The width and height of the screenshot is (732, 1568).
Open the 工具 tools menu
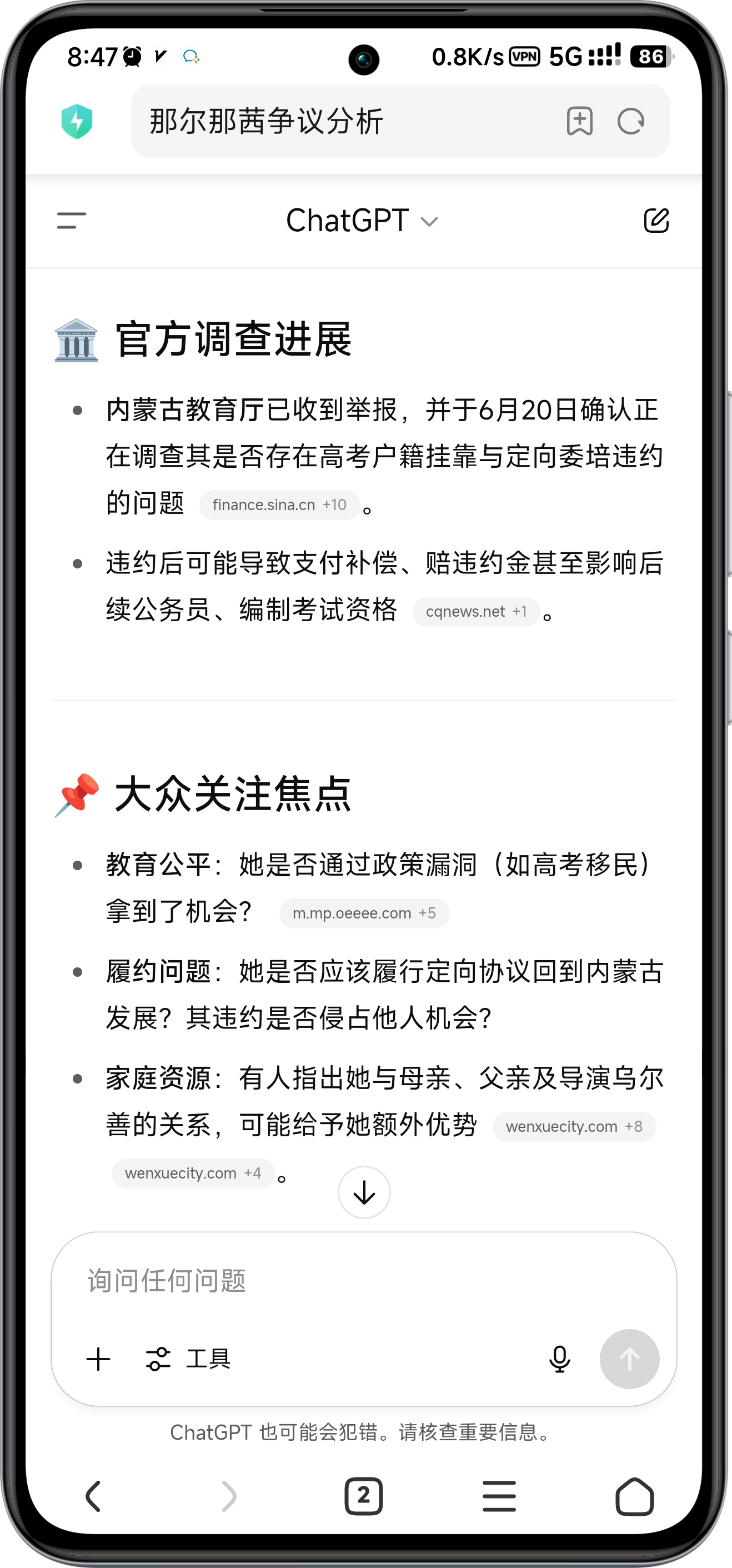coord(188,1359)
